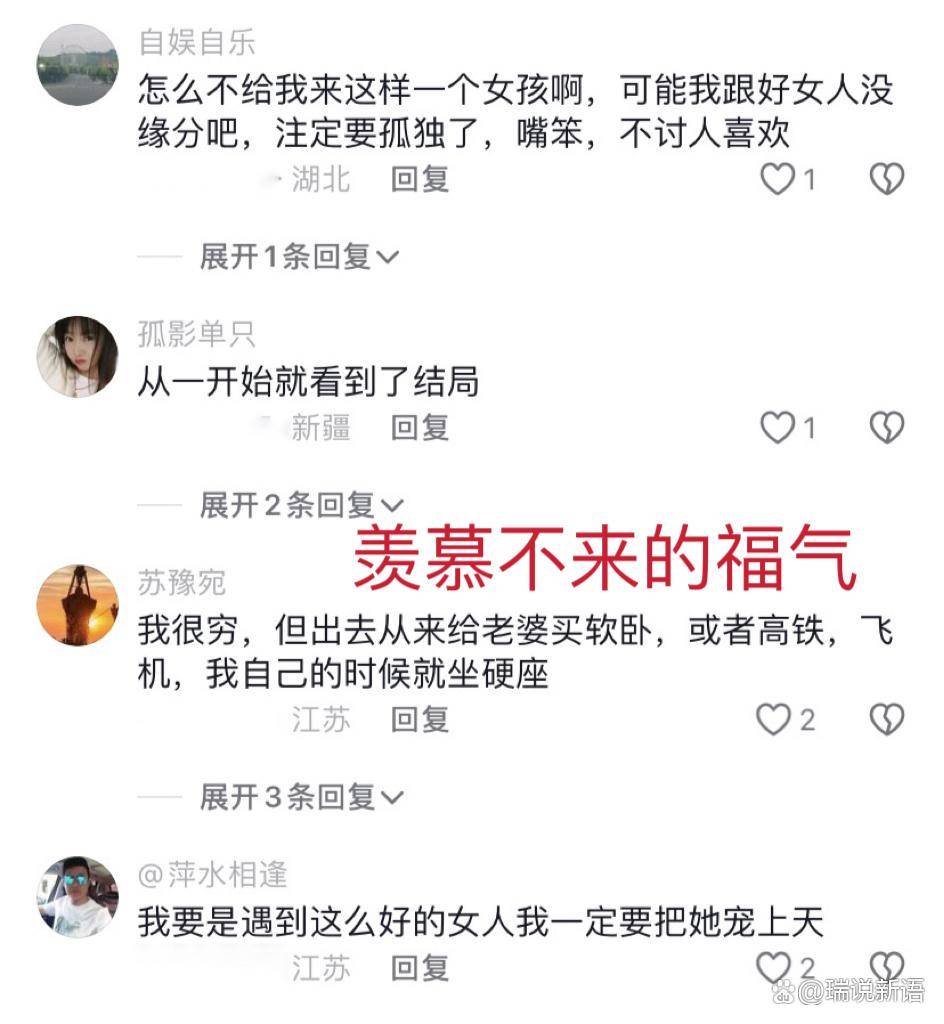
Task: Like 孤影单只's comment
Action: click(778, 428)
